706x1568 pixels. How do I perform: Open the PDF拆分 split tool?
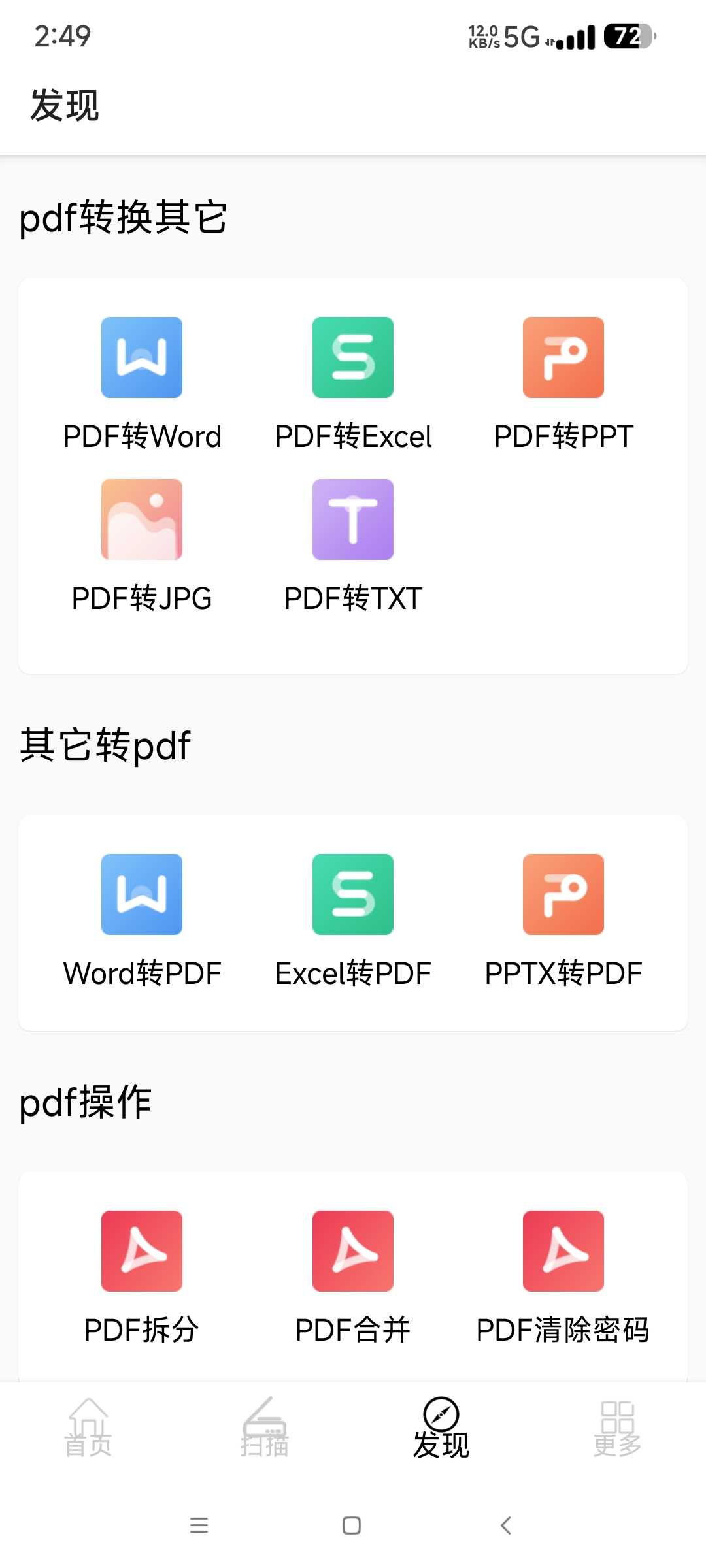[x=142, y=1278]
